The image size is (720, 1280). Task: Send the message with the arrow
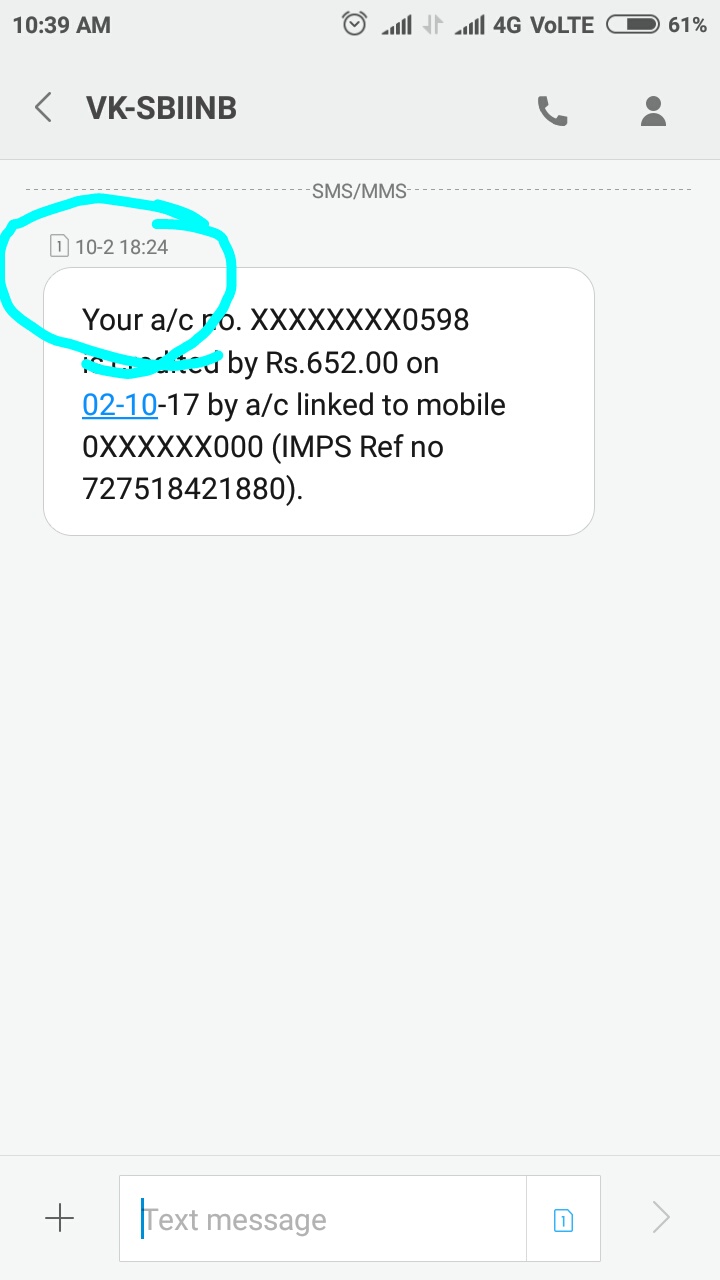[x=661, y=1218]
